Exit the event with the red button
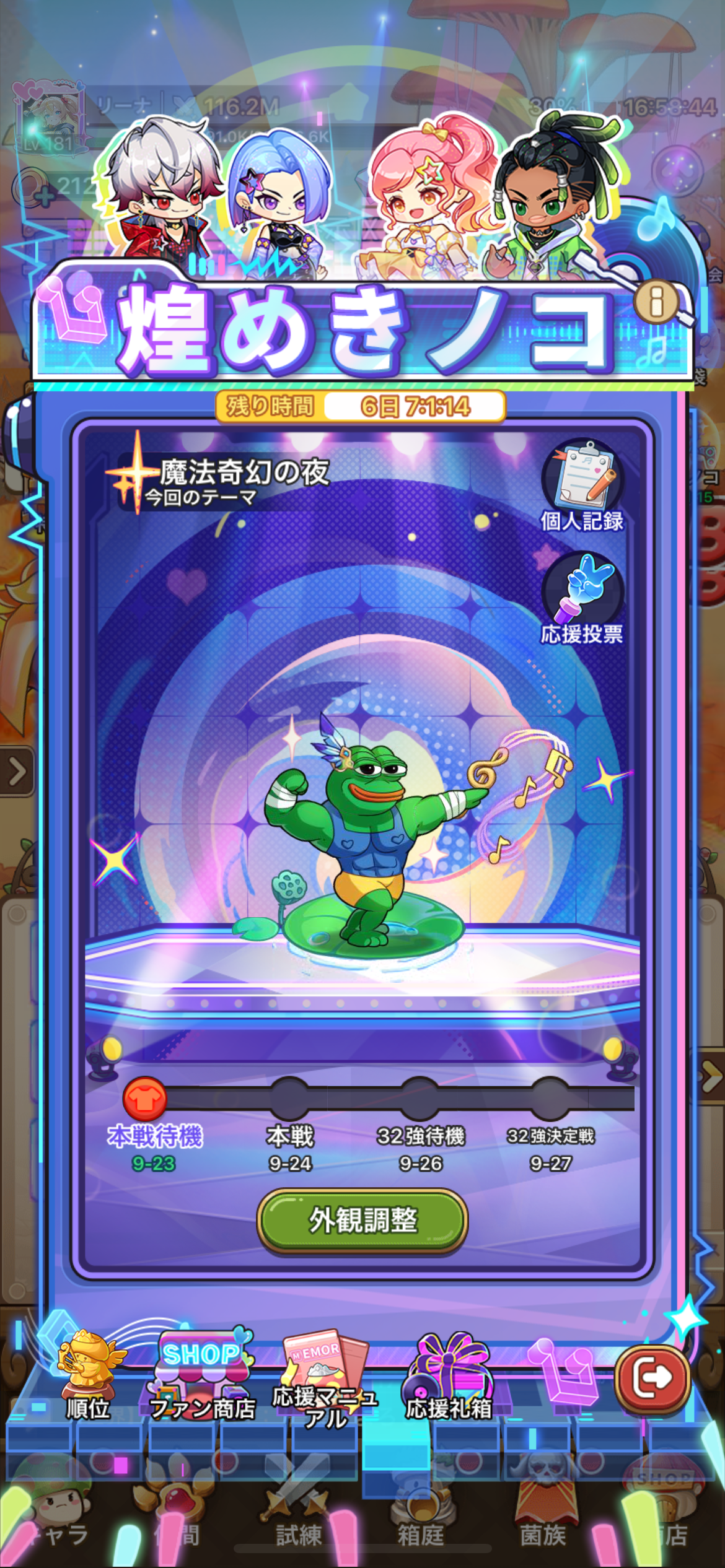 (x=652, y=1378)
